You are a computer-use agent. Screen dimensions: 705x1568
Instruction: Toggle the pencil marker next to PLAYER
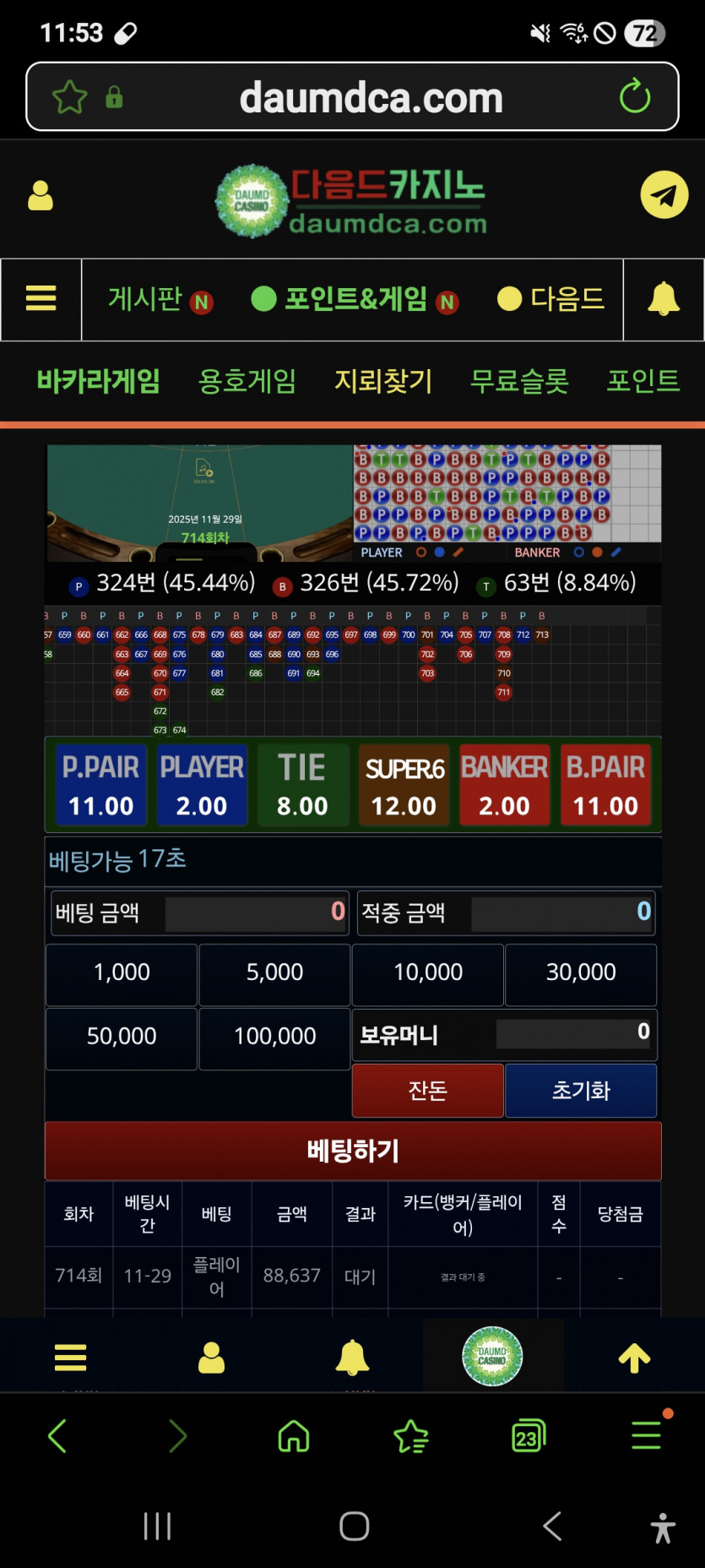coord(459,552)
